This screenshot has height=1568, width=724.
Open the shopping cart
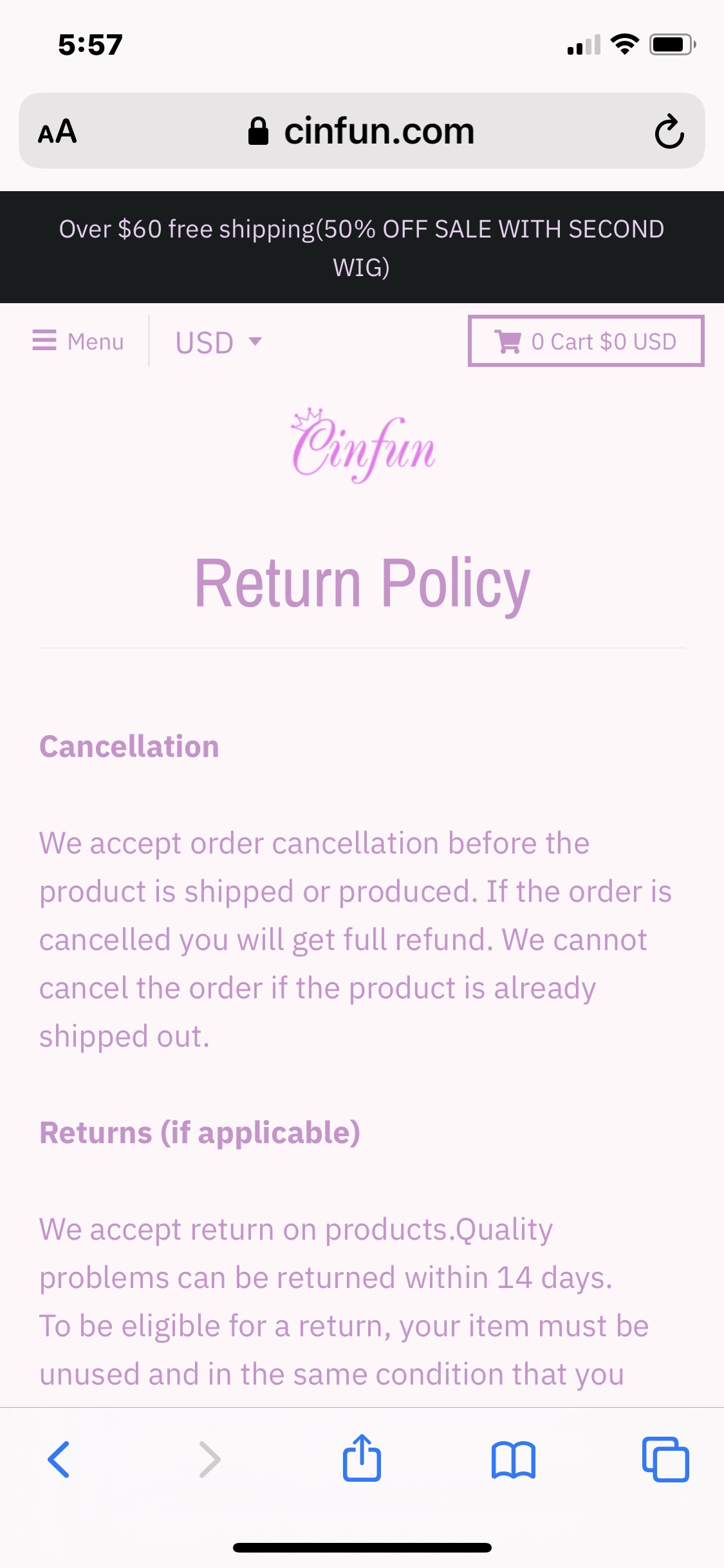pos(586,341)
